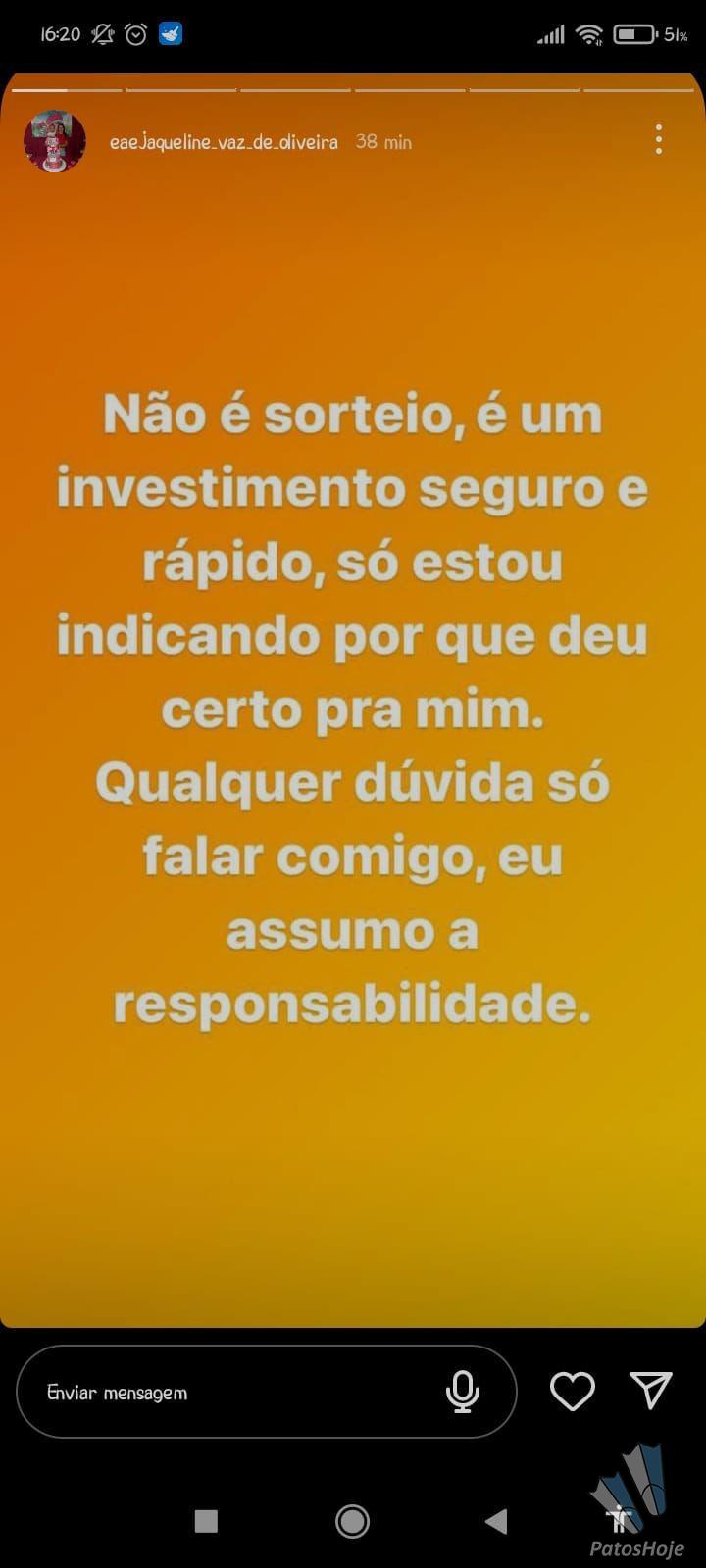Open the story overflow menu

click(x=659, y=139)
